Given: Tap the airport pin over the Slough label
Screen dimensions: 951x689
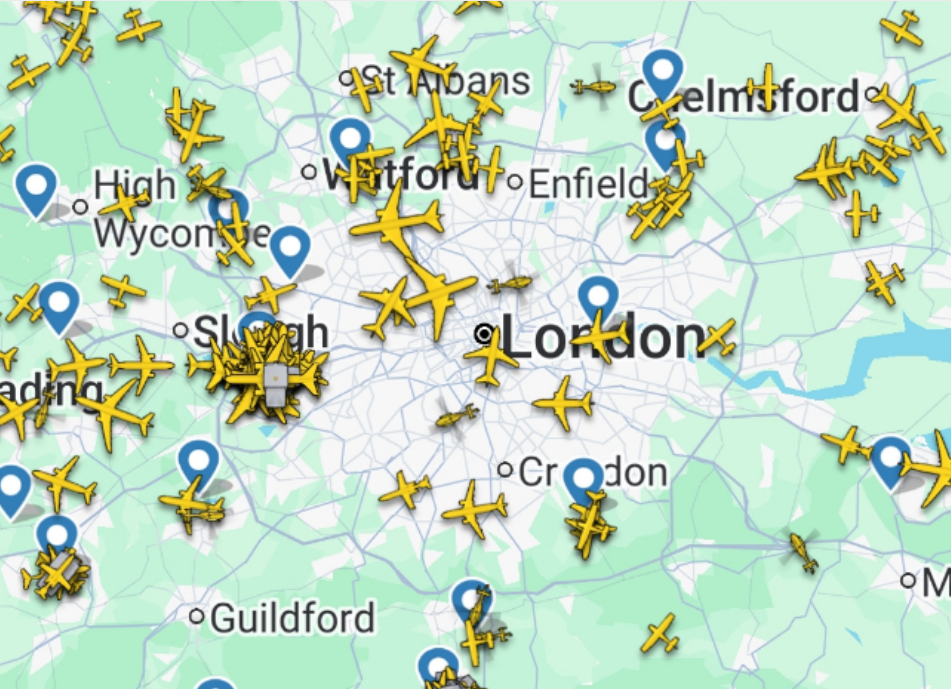Looking at the screenshot, I should (258, 326).
